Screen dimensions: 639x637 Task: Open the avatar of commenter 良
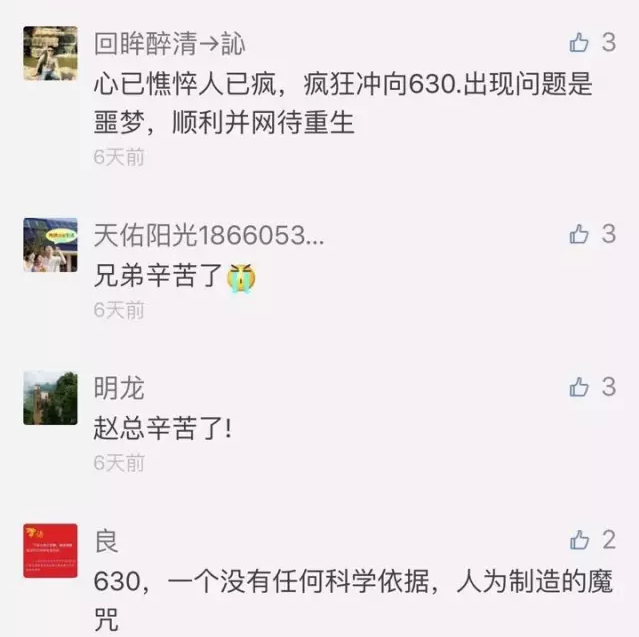pyautogui.click(x=50, y=551)
